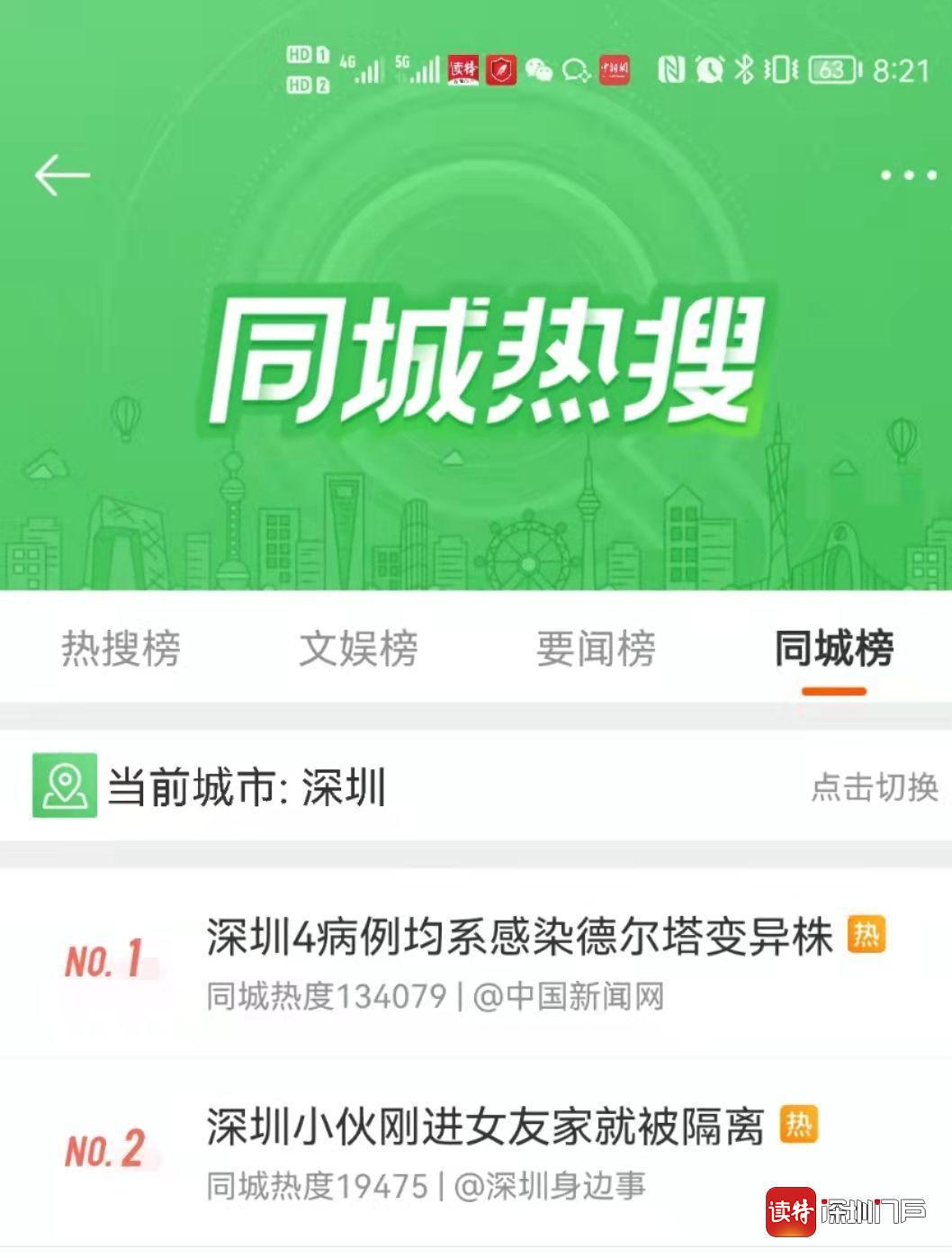
Task: Tap 点击切换 to change city
Action: pyautogui.click(x=874, y=787)
